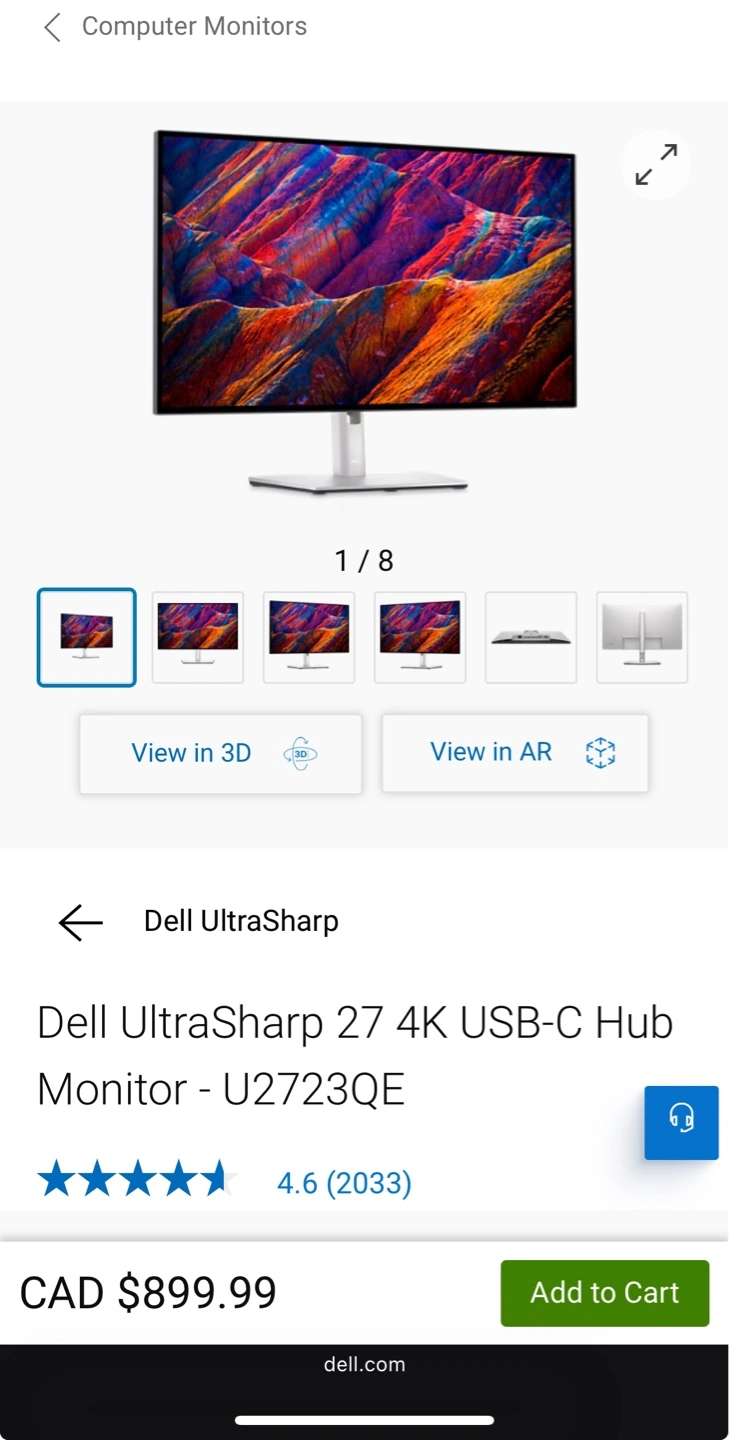This screenshot has height=1440, width=729.
Task: Open View in 3D
Action: [221, 753]
